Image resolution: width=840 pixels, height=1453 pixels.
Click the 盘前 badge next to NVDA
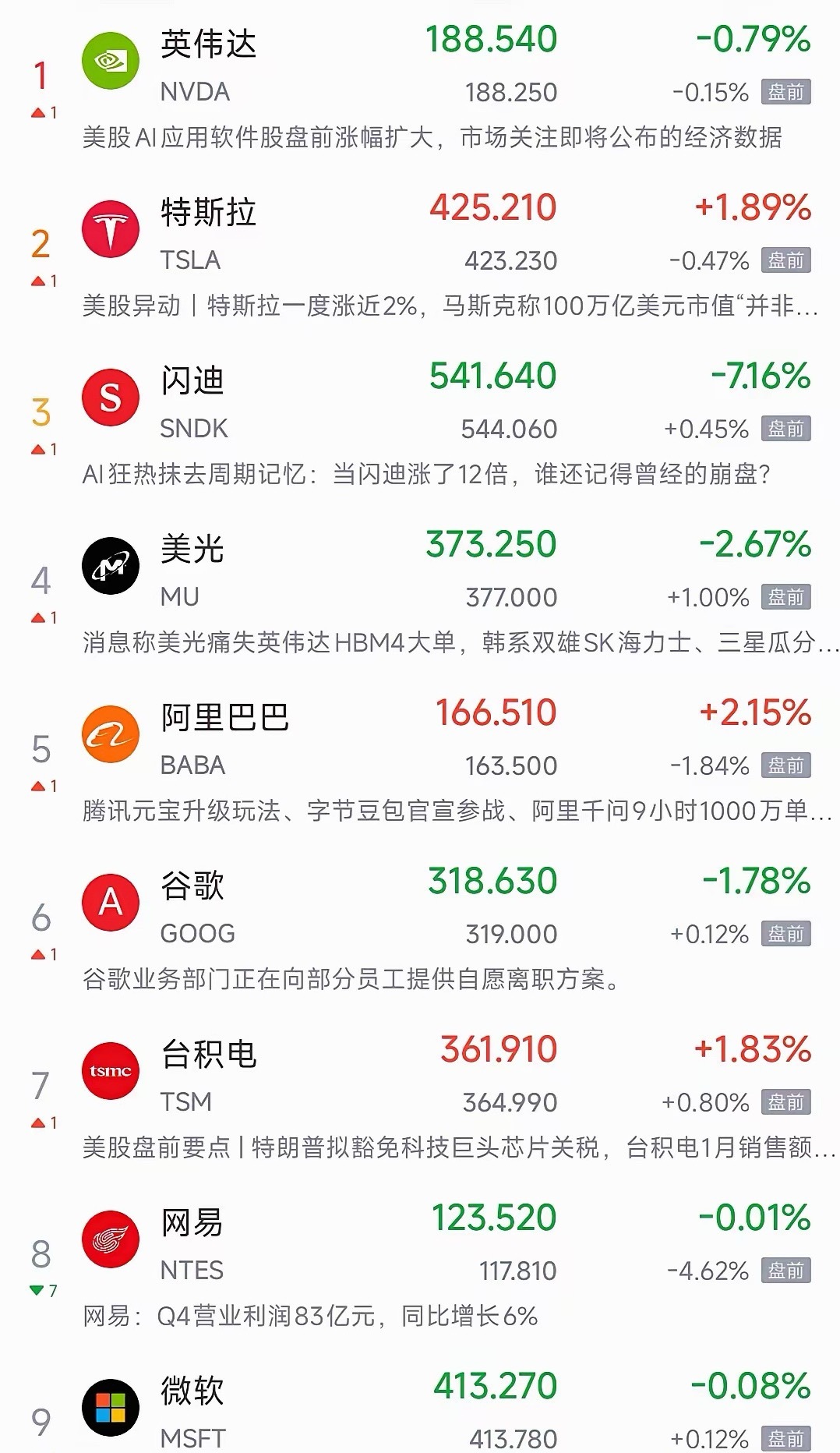[785, 91]
